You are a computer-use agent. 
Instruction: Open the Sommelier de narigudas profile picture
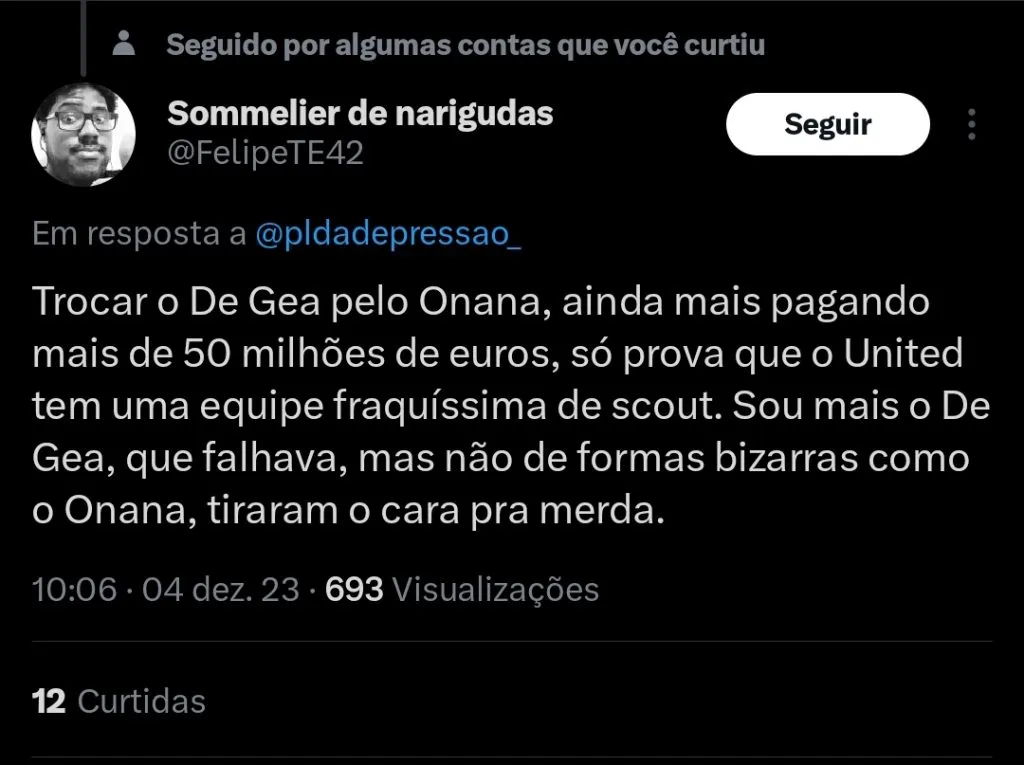(83, 134)
